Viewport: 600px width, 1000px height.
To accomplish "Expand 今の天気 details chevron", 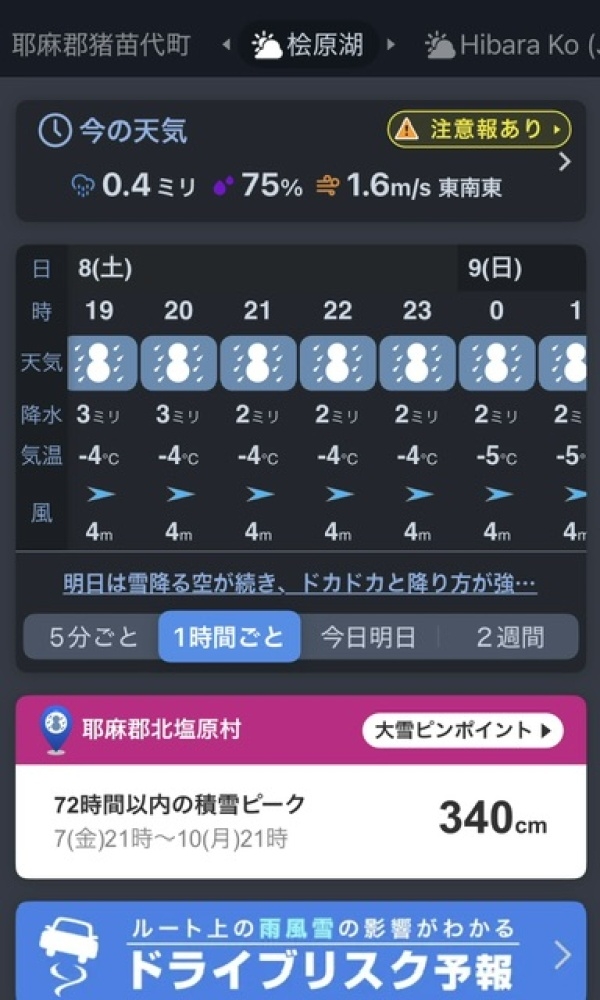I will [x=565, y=162].
